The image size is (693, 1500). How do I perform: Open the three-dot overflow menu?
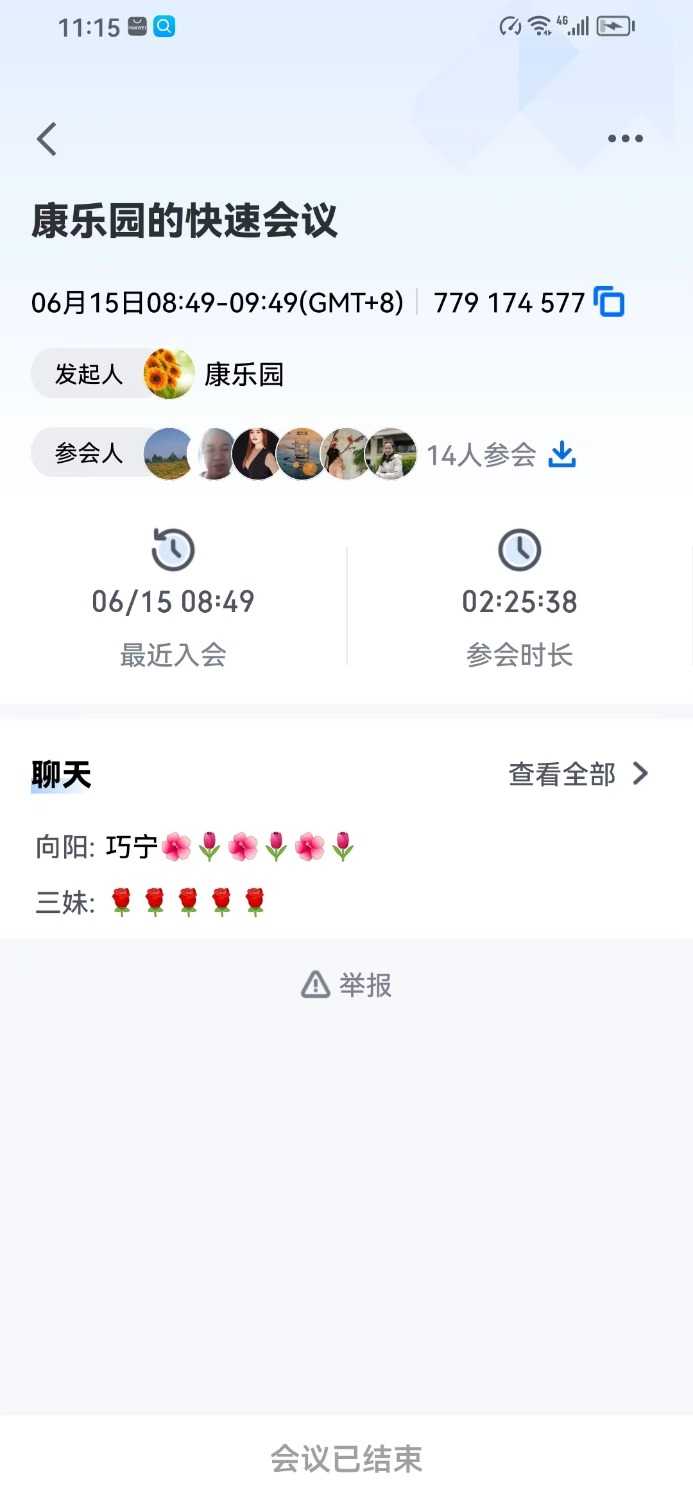tap(625, 139)
